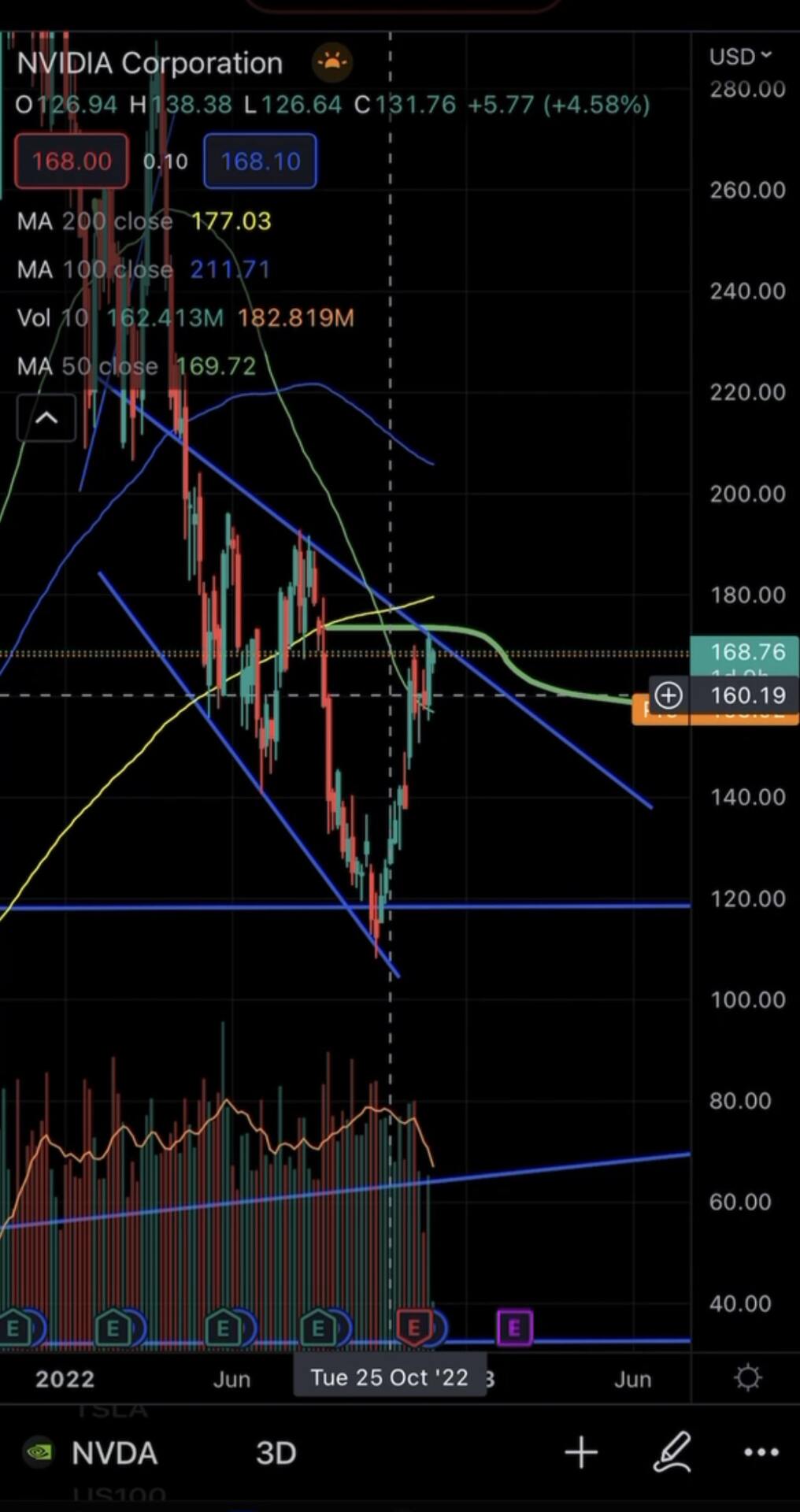Tap the NVIDIA Corporation title
Image resolution: width=800 pixels, height=1512 pixels.
tap(150, 63)
